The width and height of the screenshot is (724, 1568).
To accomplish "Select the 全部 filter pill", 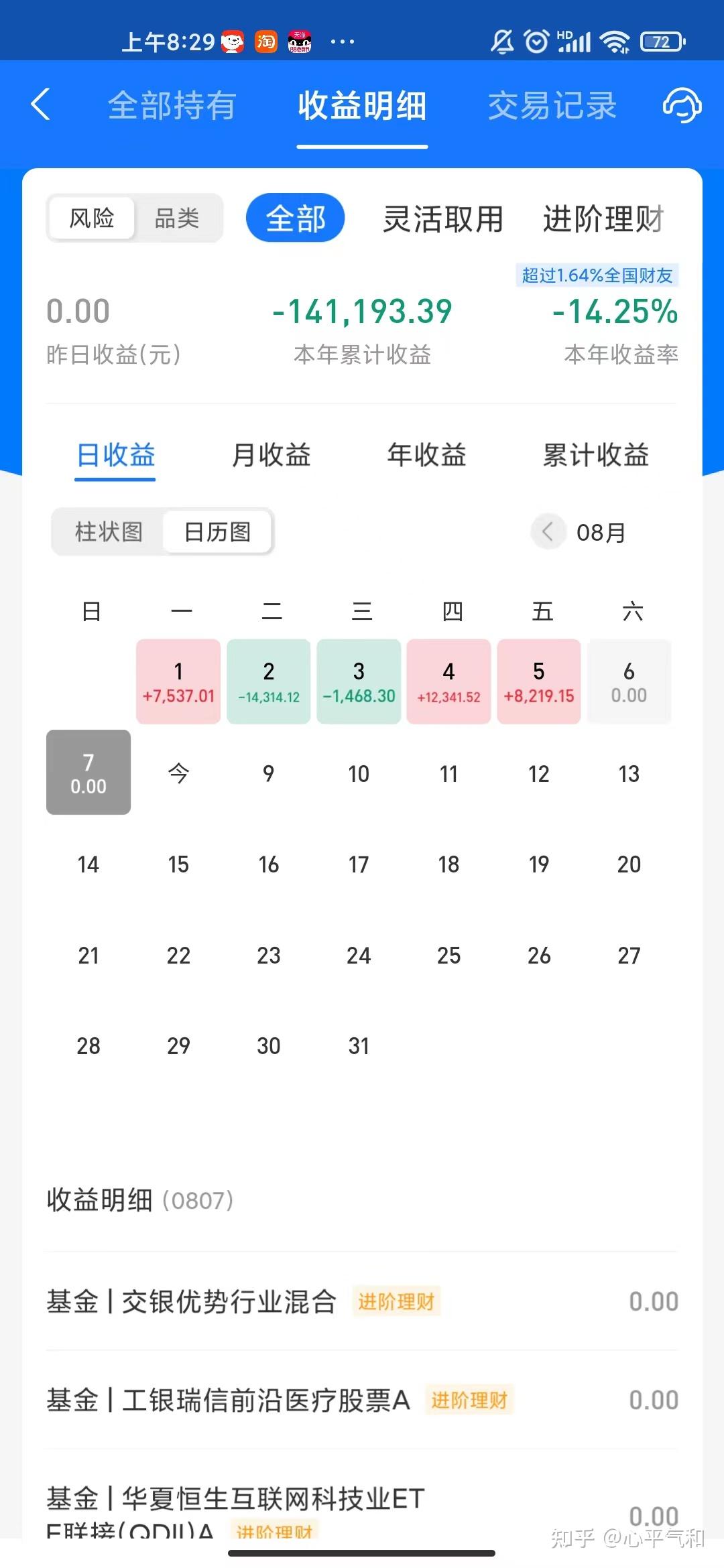I will pyautogui.click(x=296, y=218).
